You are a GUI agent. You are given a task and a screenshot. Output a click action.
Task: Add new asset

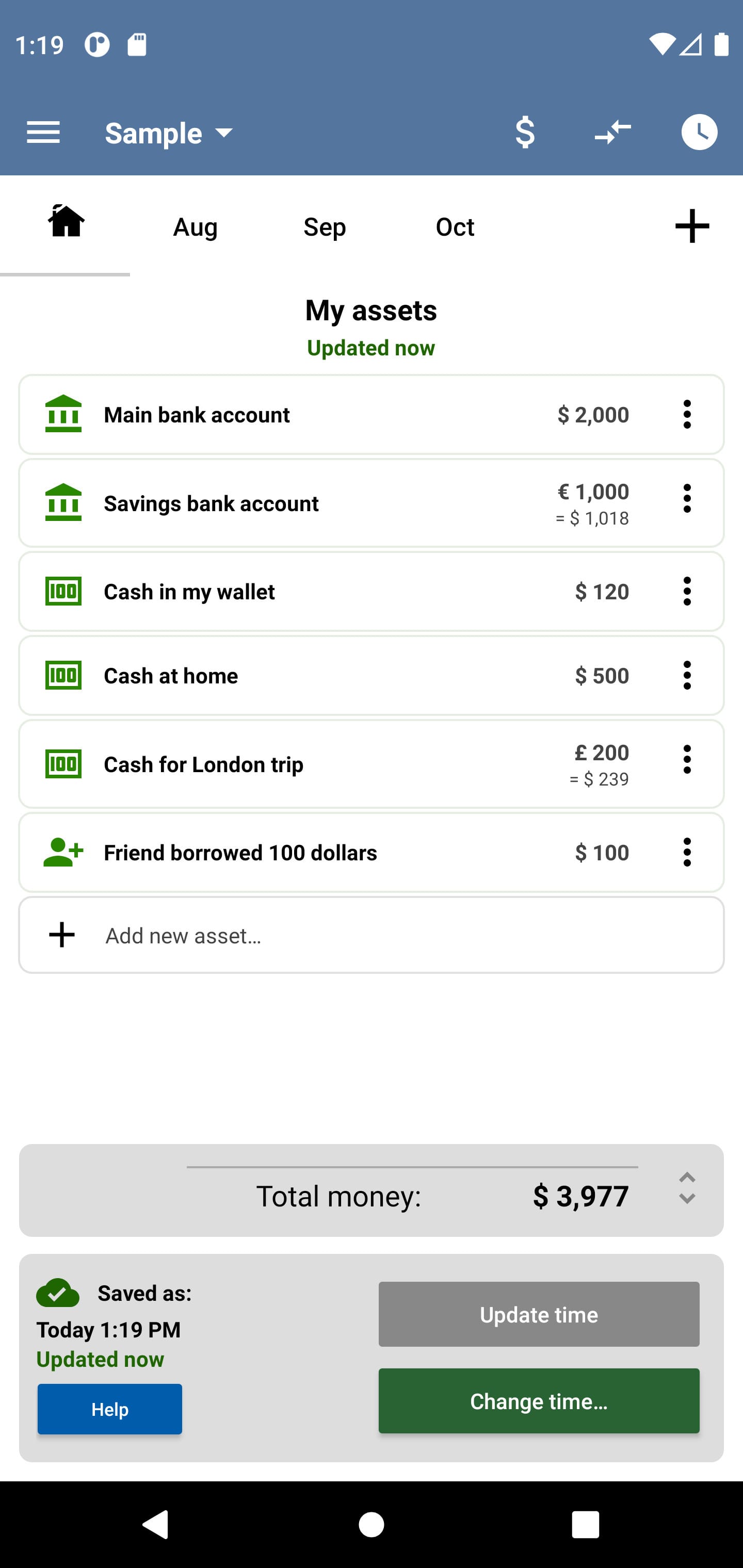372,935
